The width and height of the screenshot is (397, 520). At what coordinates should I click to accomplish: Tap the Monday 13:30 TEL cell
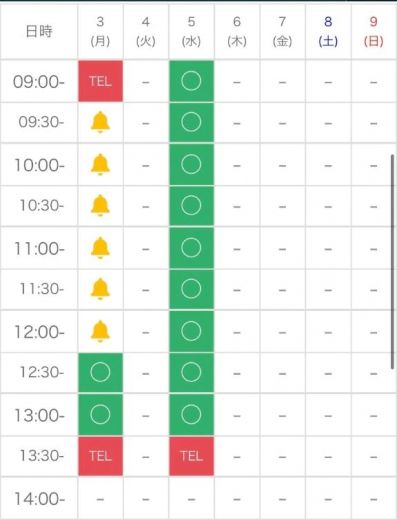click(x=100, y=456)
